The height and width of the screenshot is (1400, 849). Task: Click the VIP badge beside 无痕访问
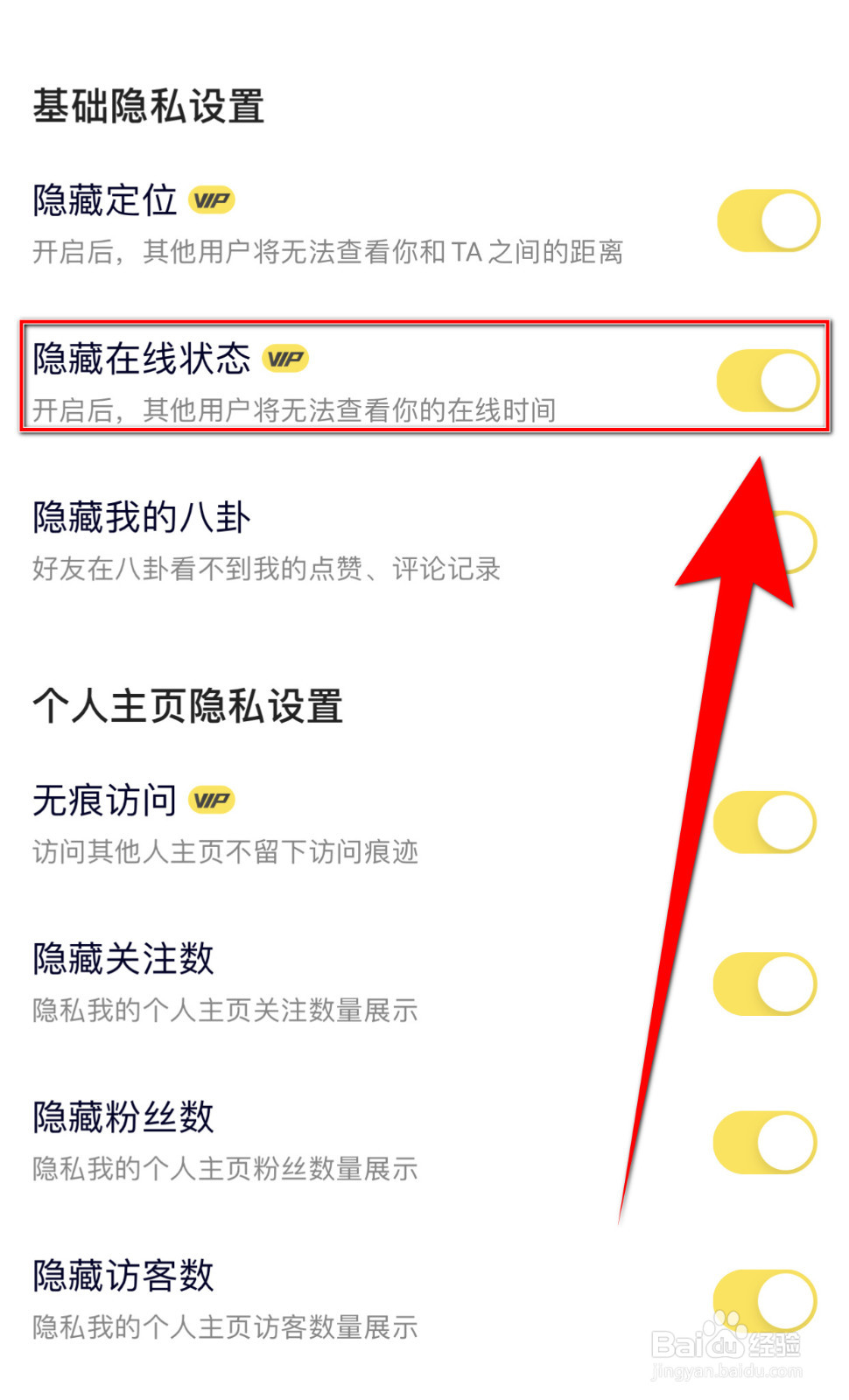pyautogui.click(x=213, y=799)
